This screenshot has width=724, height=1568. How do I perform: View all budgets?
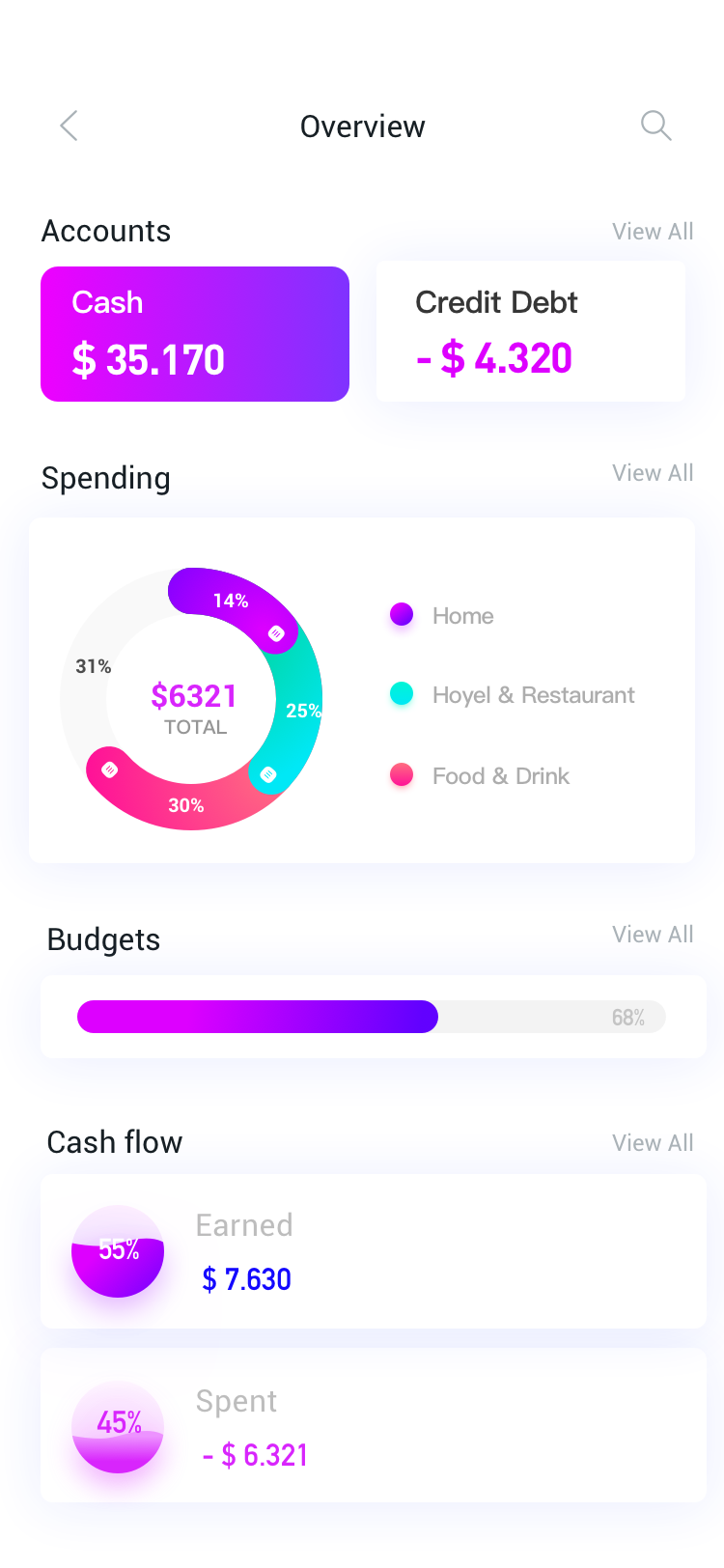coord(653,935)
